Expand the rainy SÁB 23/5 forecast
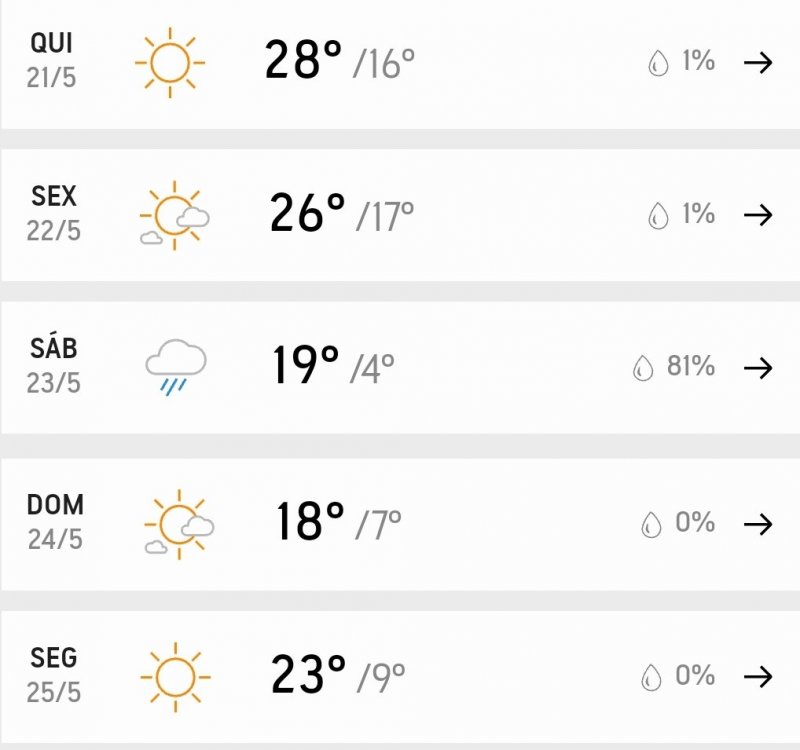800x750 pixels. [x=758, y=368]
